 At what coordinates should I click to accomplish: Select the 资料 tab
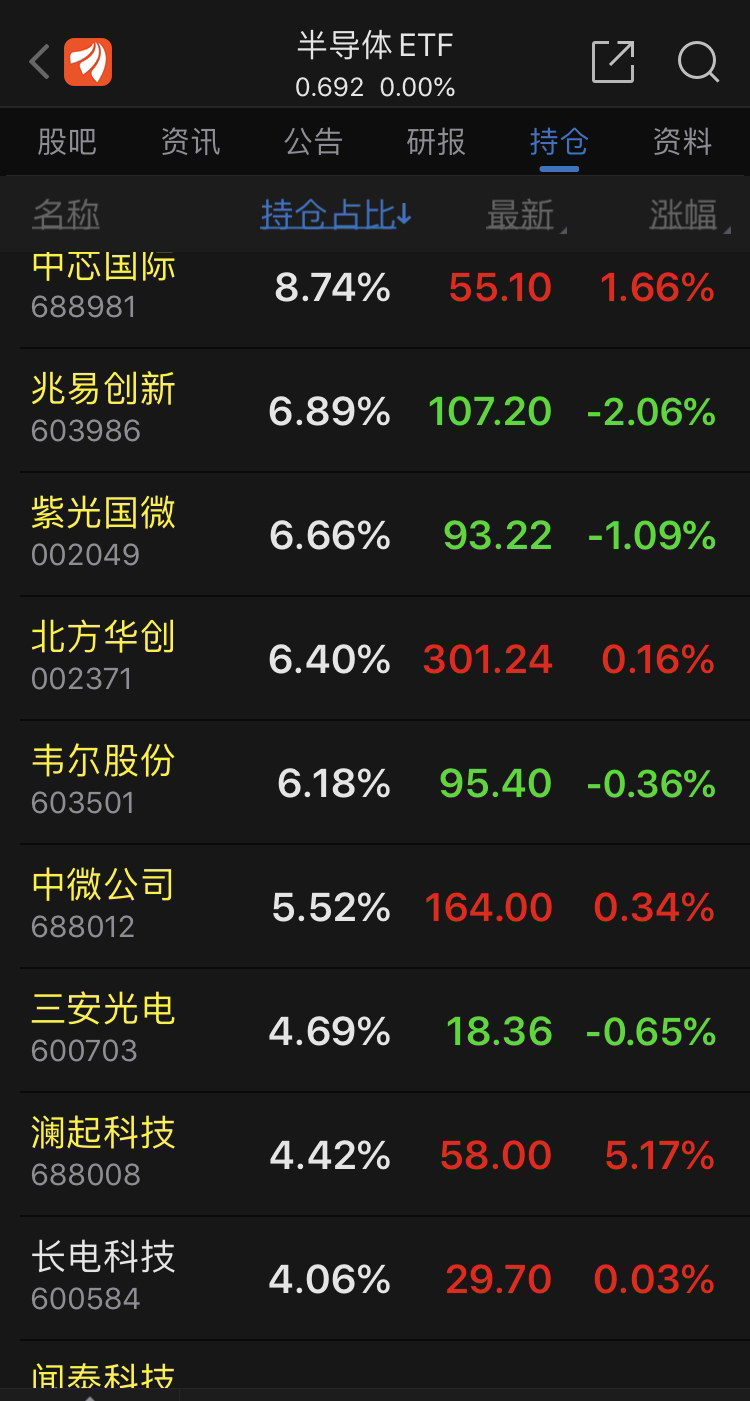coord(682,142)
